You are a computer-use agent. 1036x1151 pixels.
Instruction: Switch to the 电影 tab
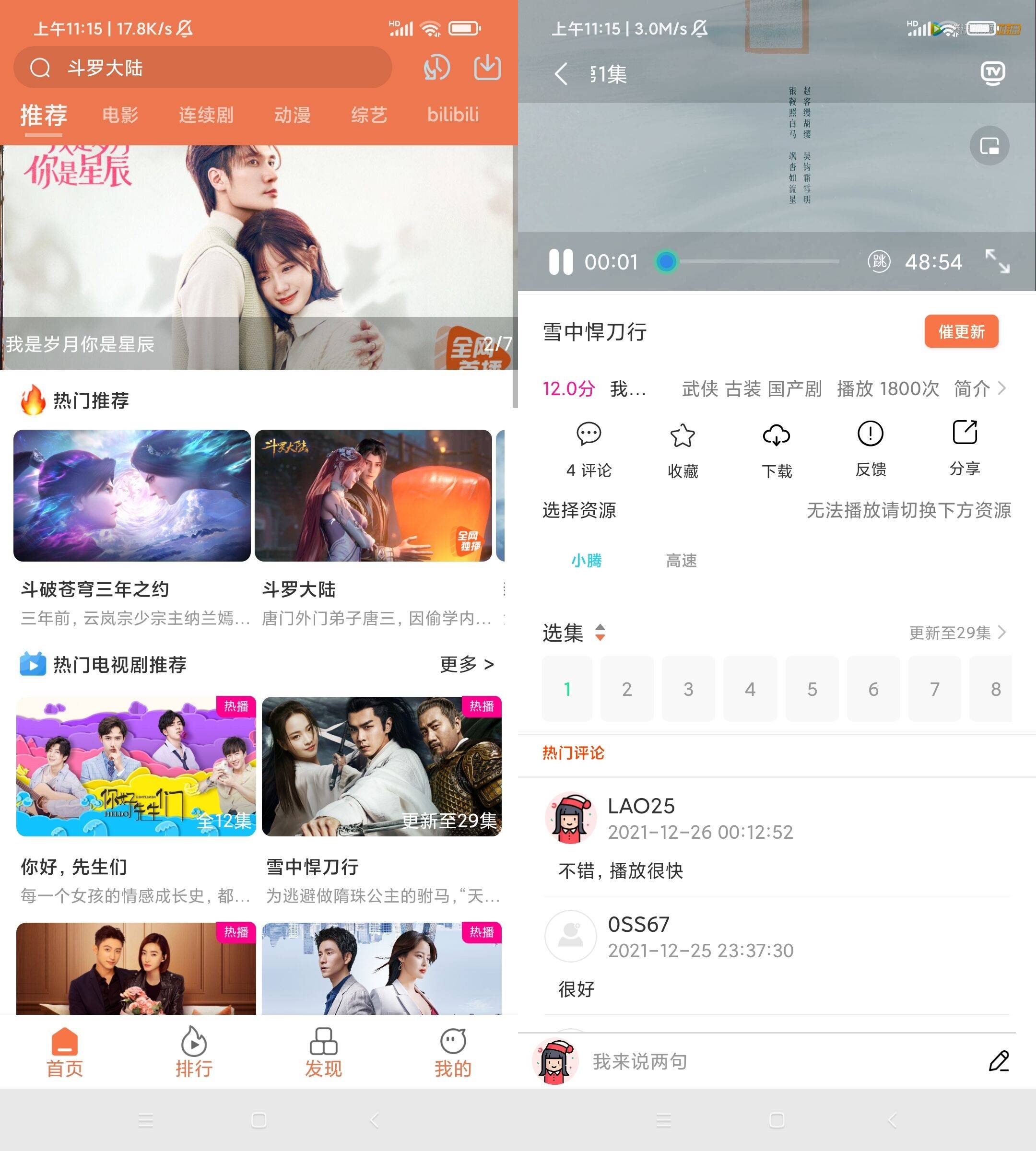click(120, 115)
